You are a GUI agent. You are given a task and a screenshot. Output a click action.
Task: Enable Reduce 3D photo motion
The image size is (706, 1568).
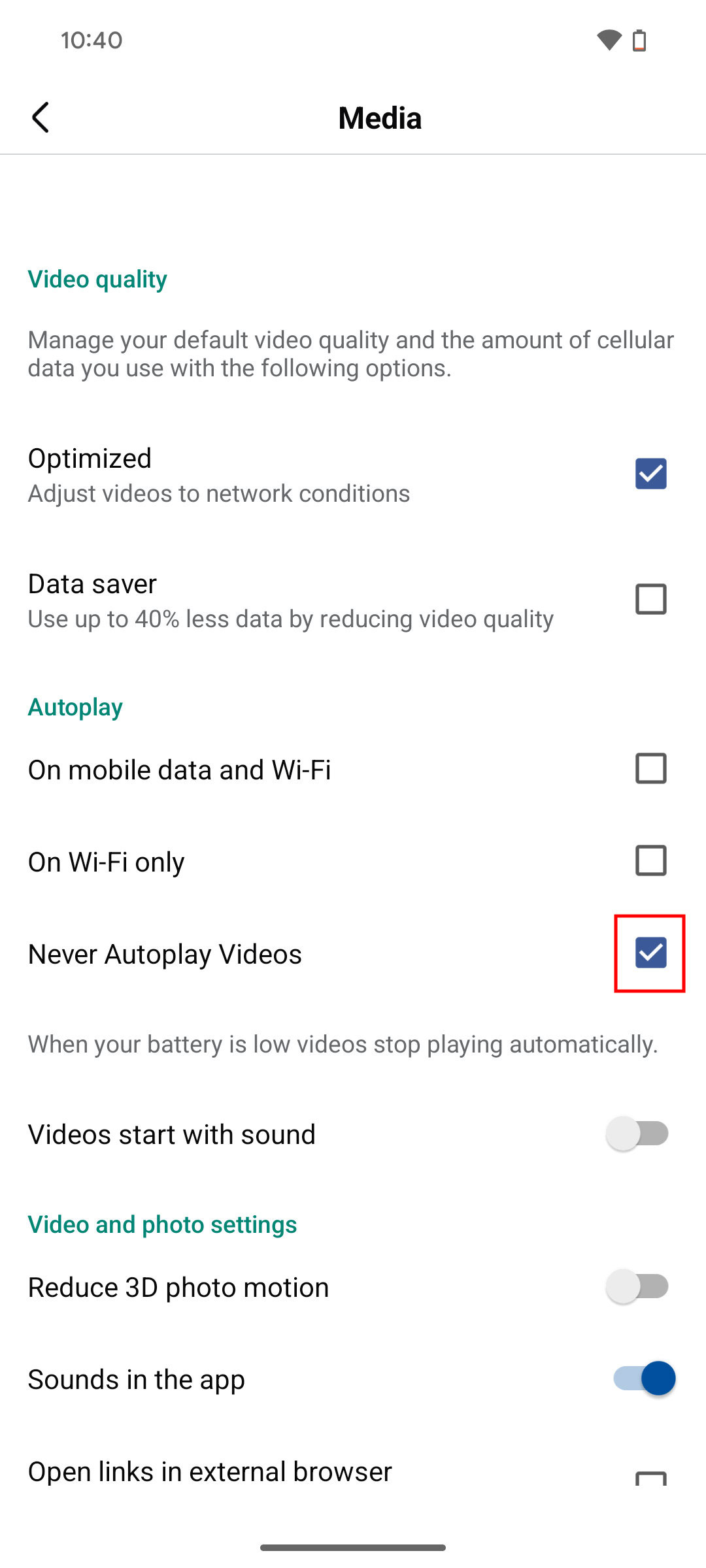click(x=637, y=1286)
